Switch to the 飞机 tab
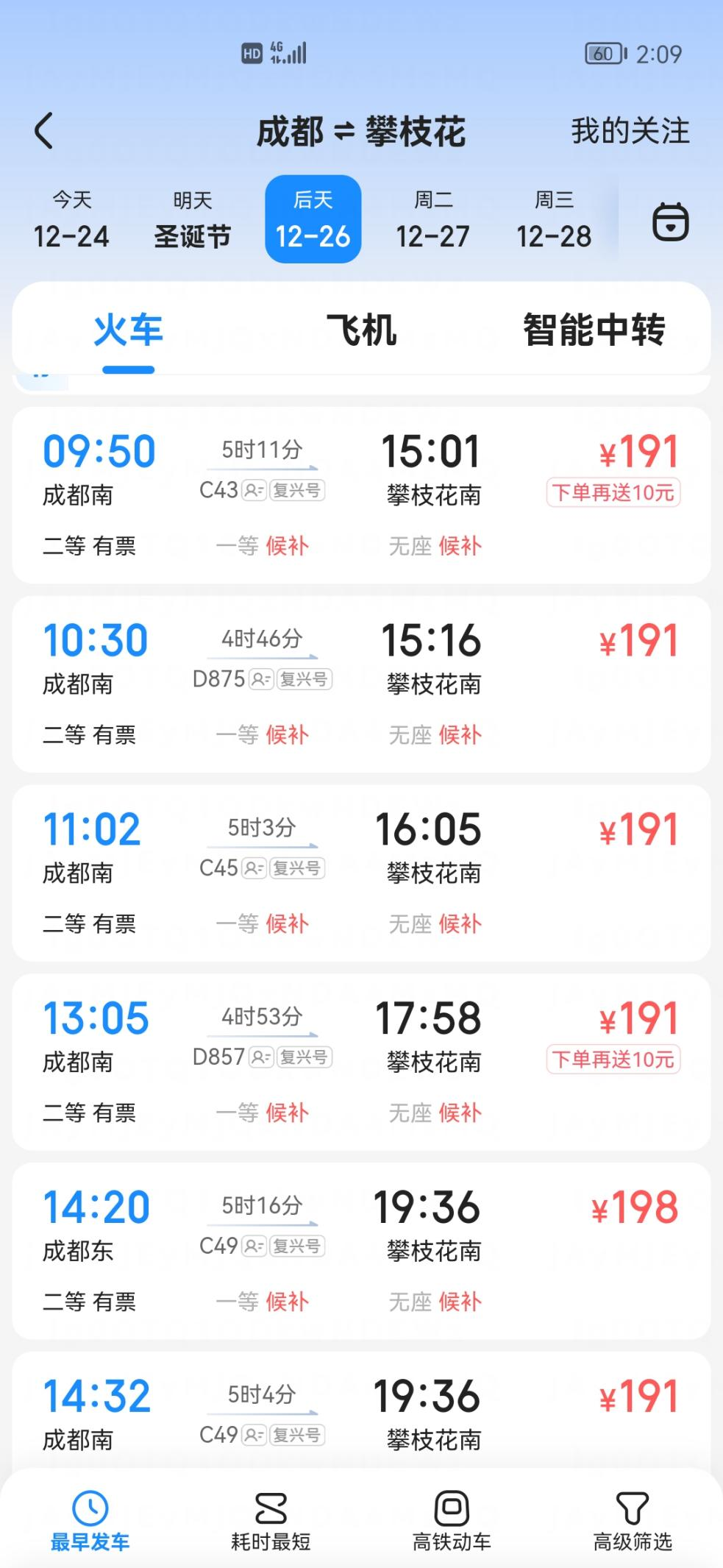The width and height of the screenshot is (723, 1568). point(361,330)
